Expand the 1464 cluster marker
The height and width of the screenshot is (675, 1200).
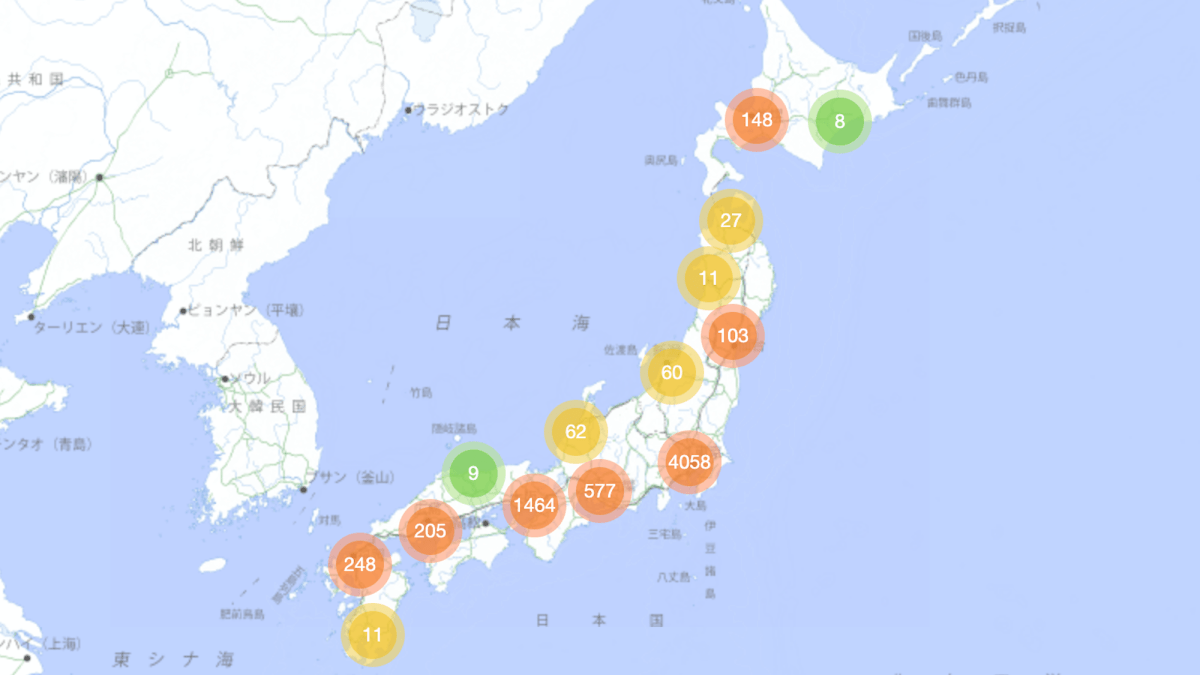click(x=533, y=505)
